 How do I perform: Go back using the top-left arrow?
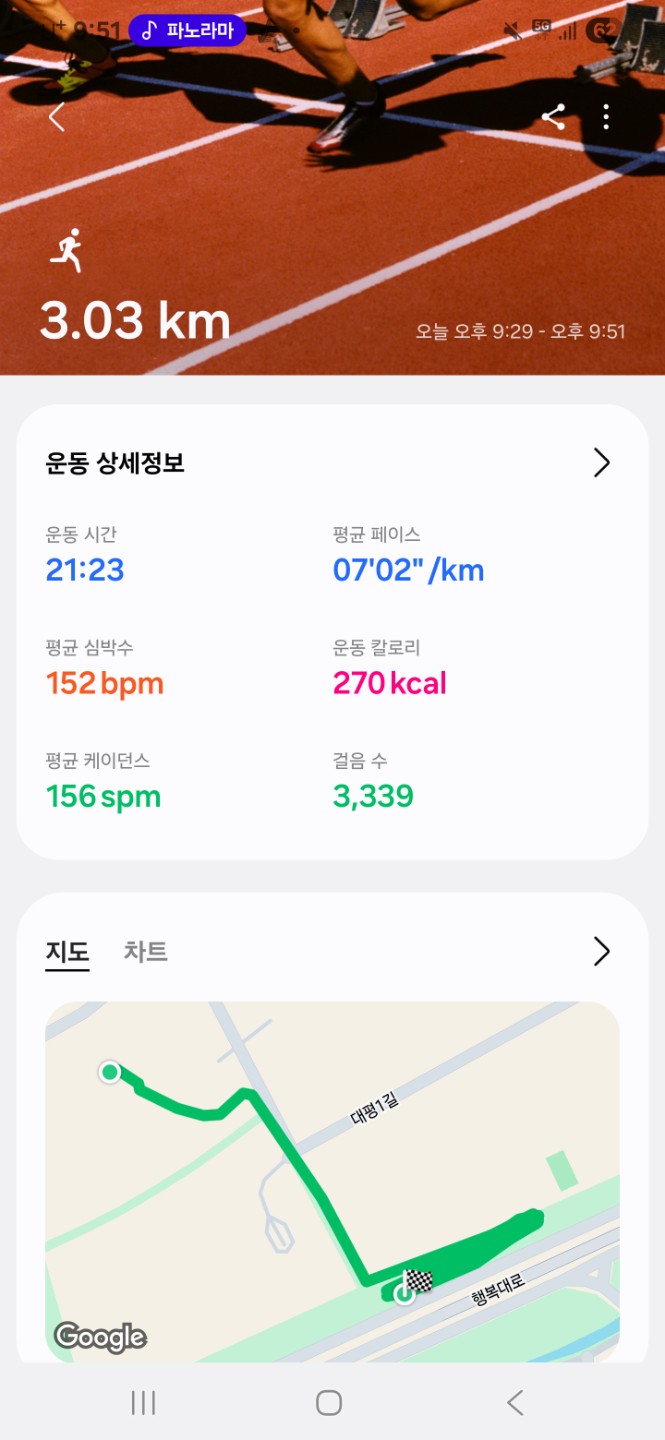click(57, 117)
